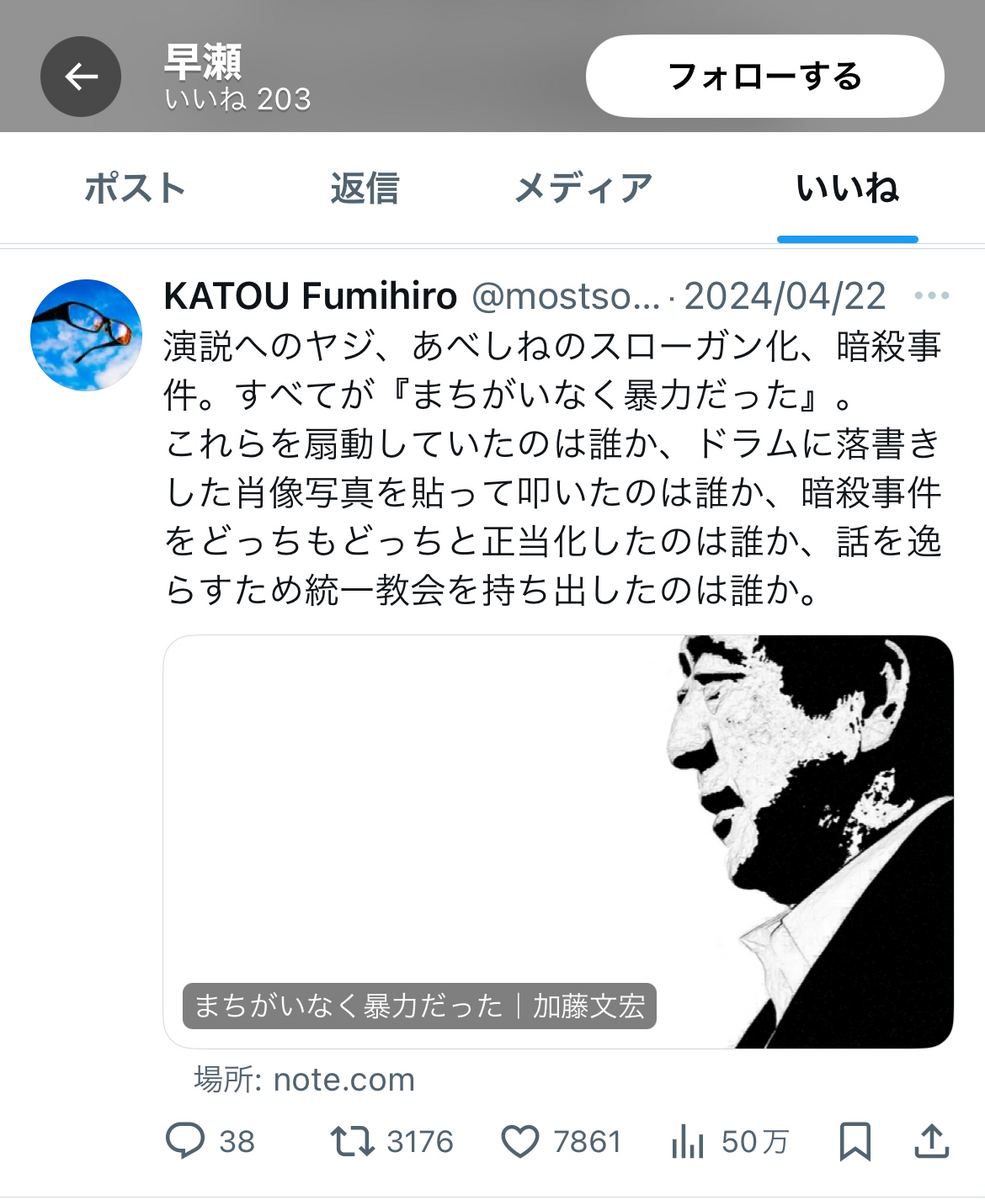Tap the フォローする button
The image size is (985, 1200).
[x=764, y=77]
